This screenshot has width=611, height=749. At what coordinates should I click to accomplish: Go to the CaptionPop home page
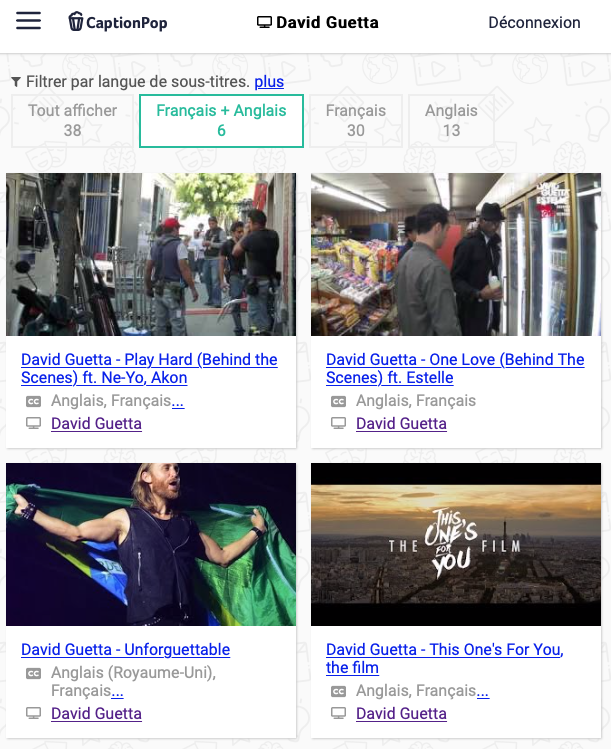coord(118,22)
